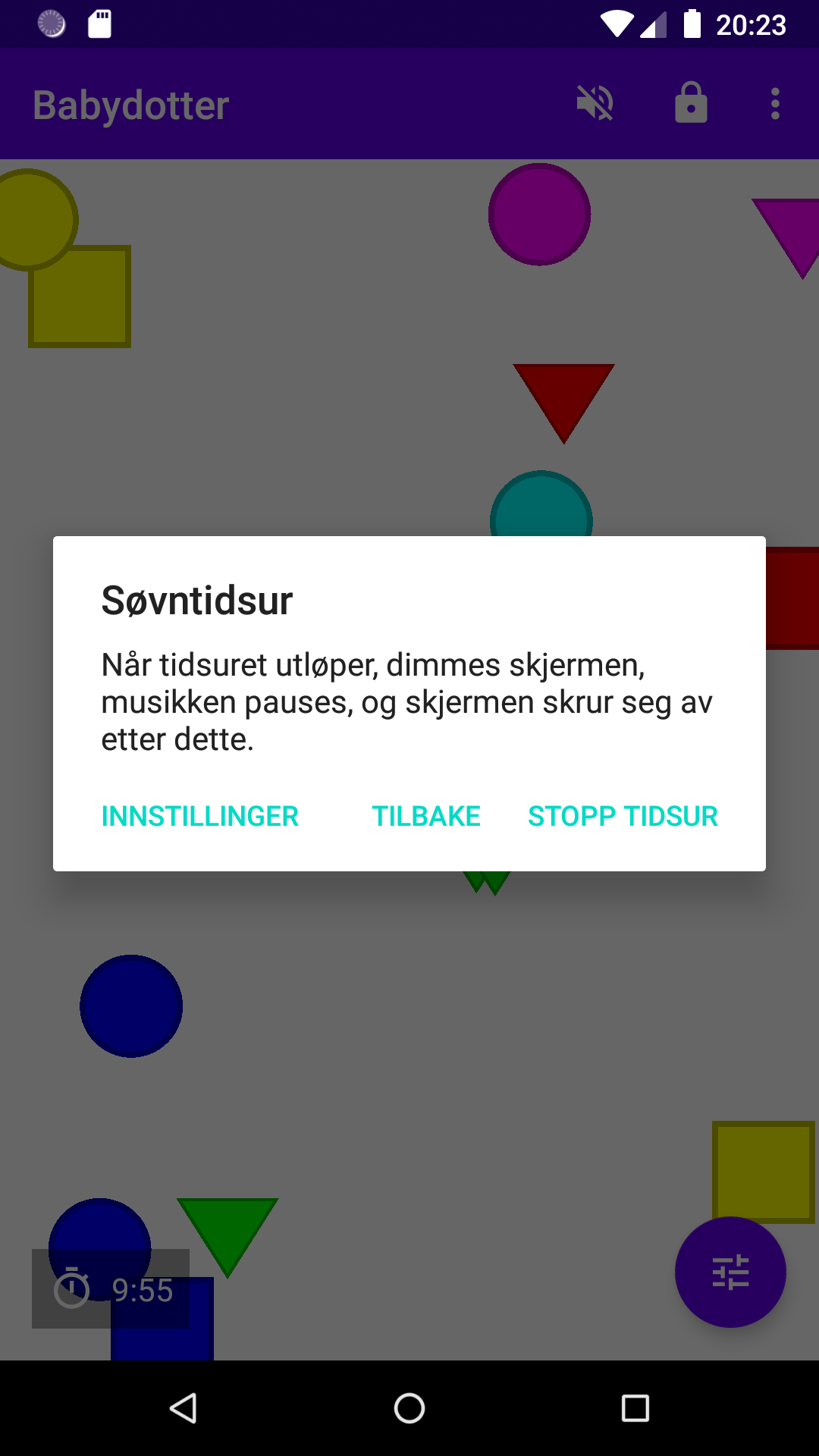Tap the system back button
This screenshot has height=1456, width=819.
(x=183, y=1408)
